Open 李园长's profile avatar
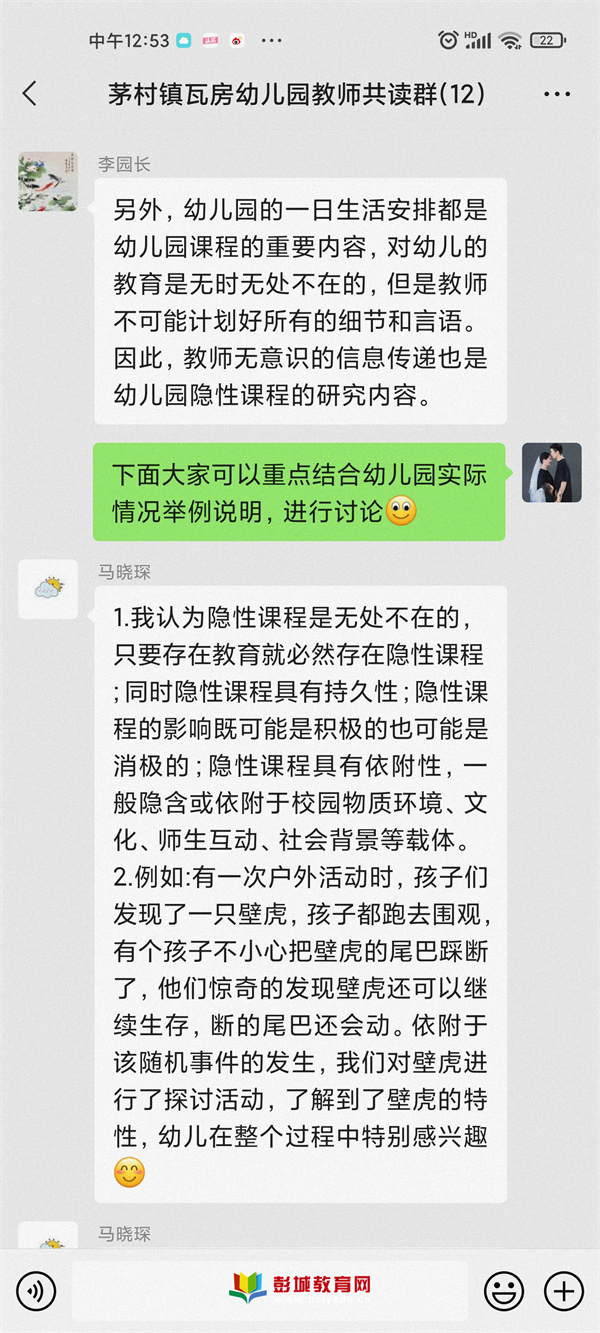Image resolution: width=600 pixels, height=1333 pixels. pos(47,181)
